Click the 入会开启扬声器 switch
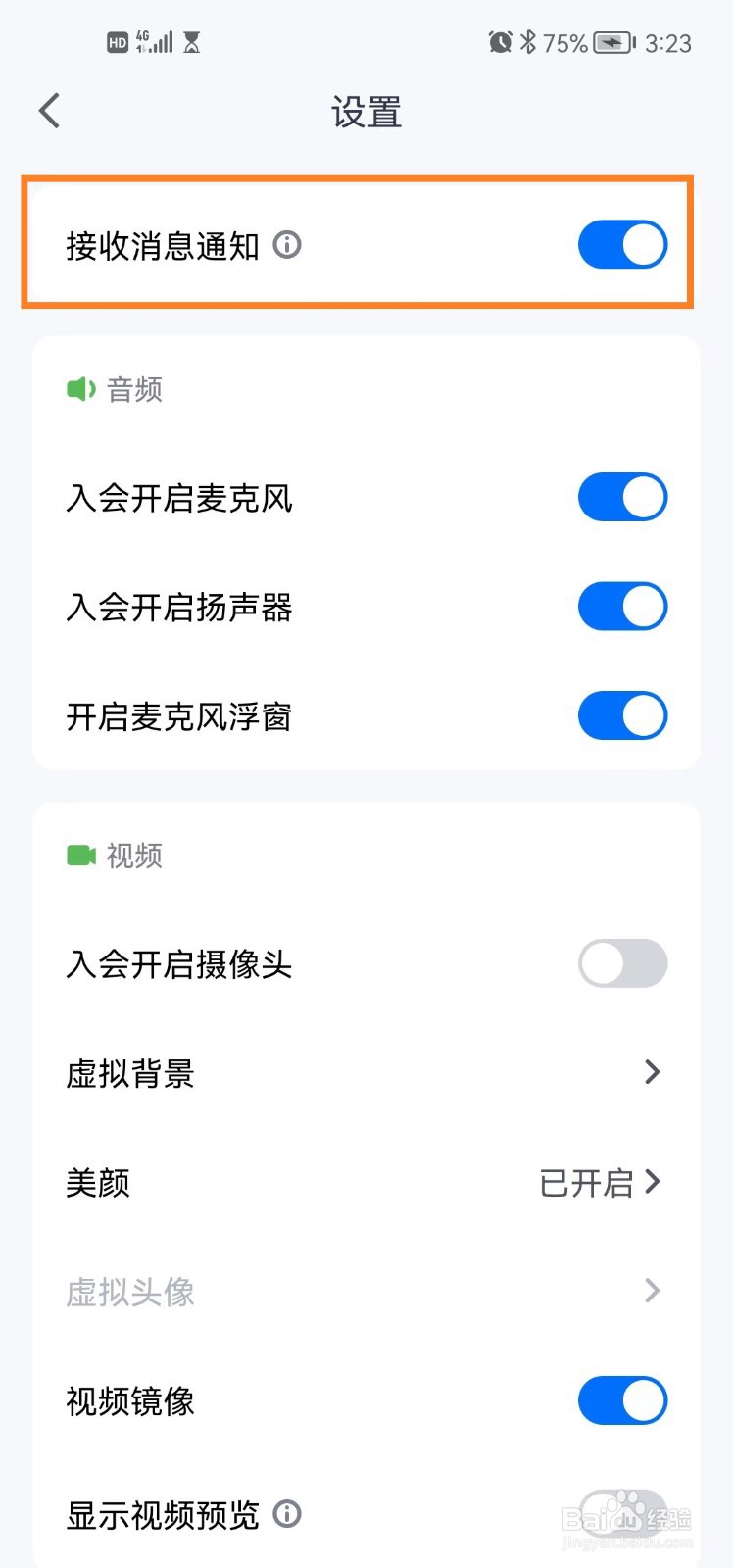The image size is (733, 1568). click(x=622, y=606)
